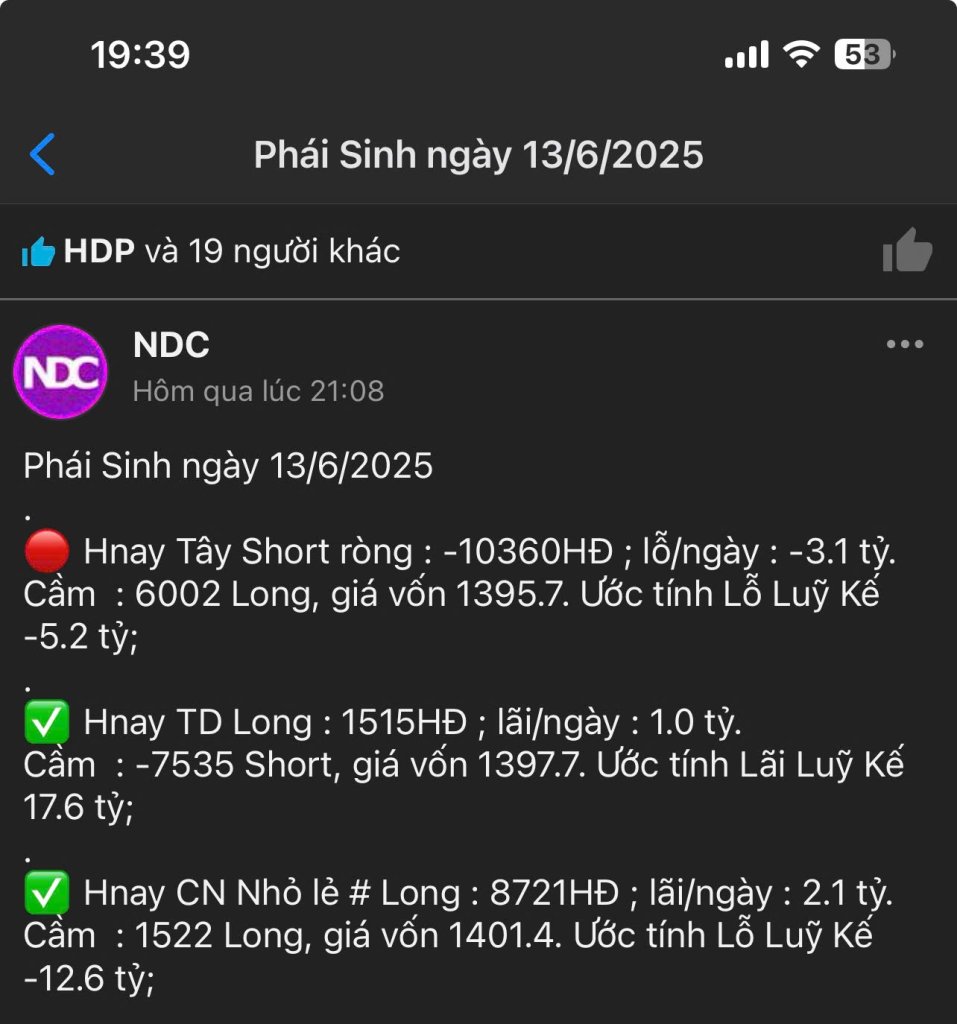
Task: Like the post with the thumbs-up button
Action: point(907,251)
